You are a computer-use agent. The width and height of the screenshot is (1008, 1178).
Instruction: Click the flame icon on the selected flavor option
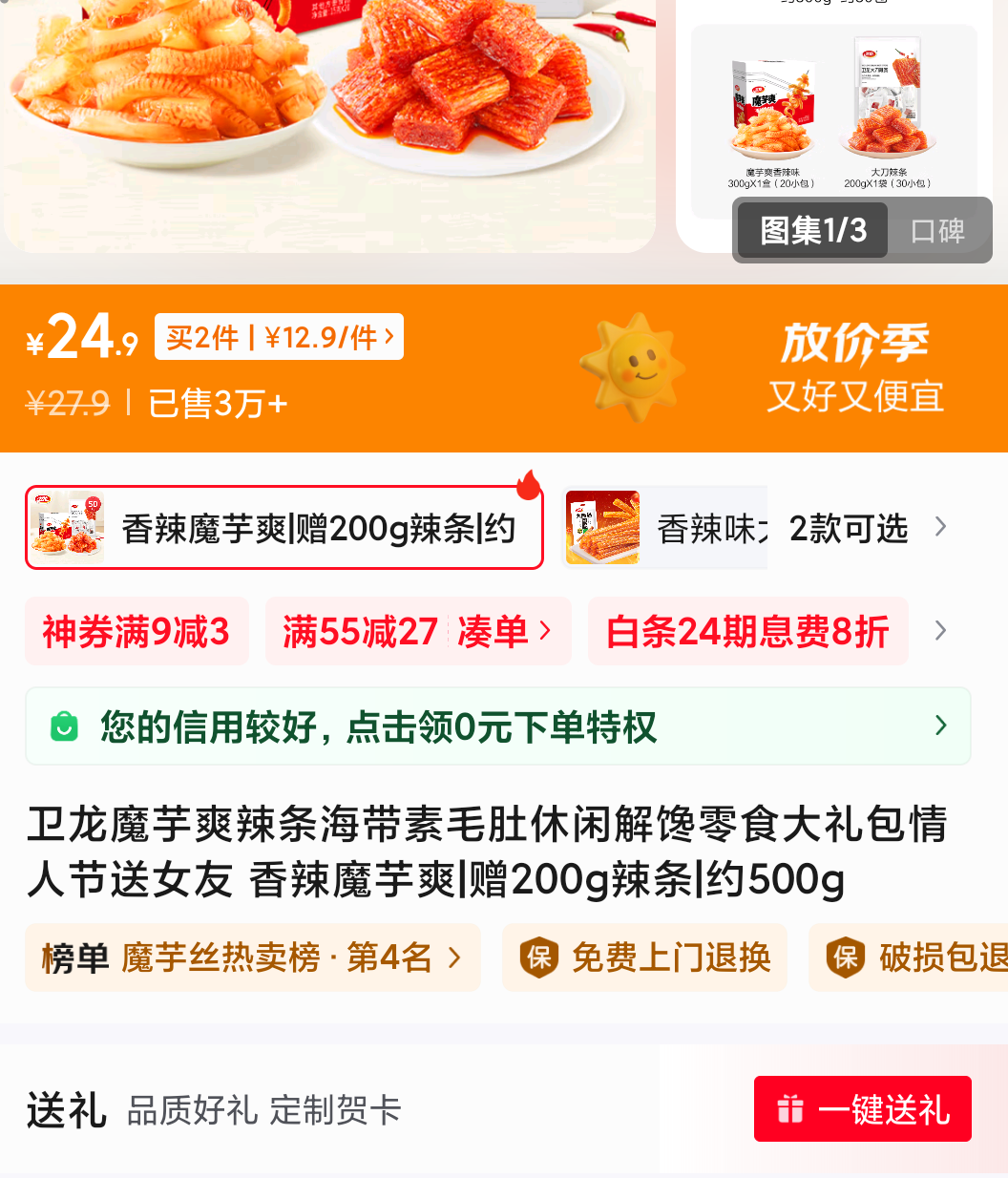point(528,487)
